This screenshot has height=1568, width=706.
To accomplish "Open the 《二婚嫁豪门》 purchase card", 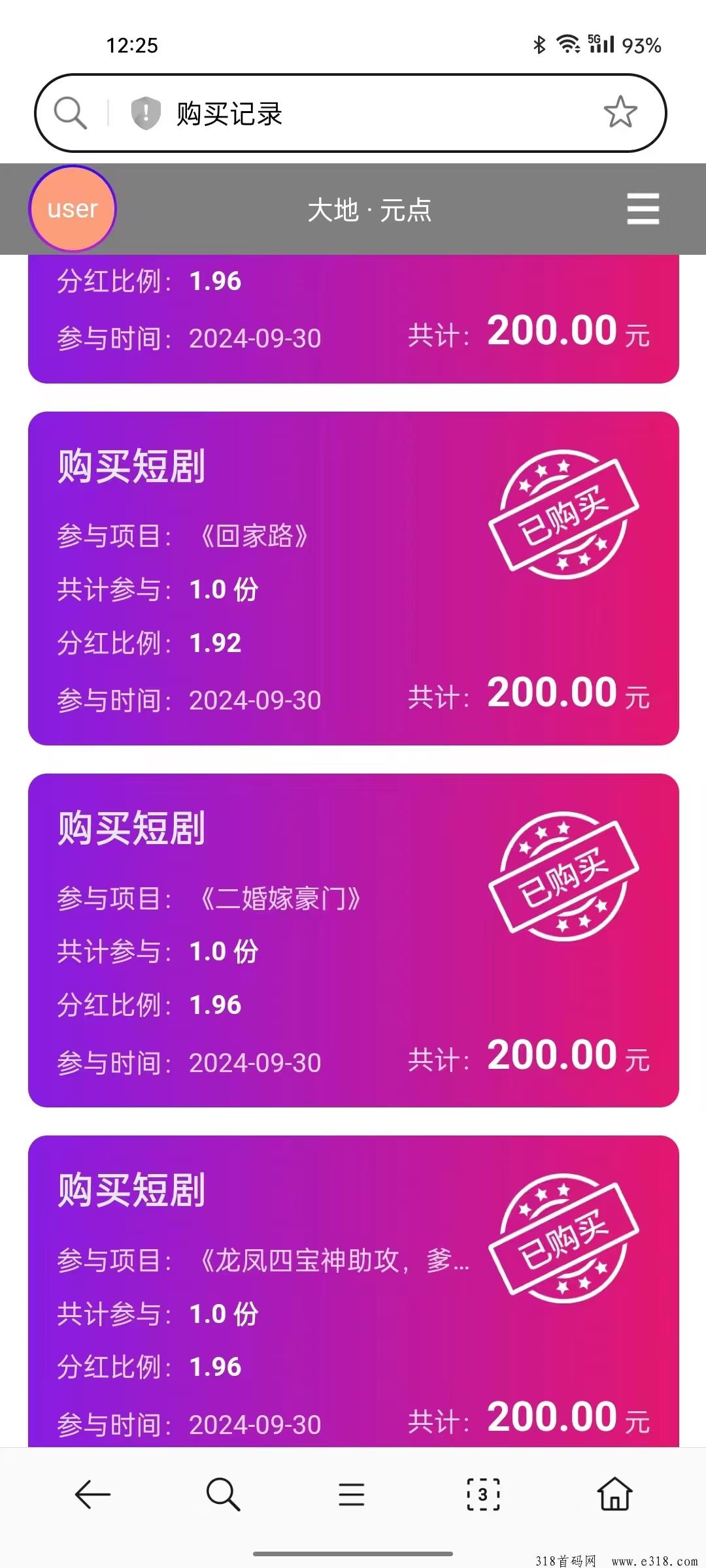I will [x=353, y=940].
